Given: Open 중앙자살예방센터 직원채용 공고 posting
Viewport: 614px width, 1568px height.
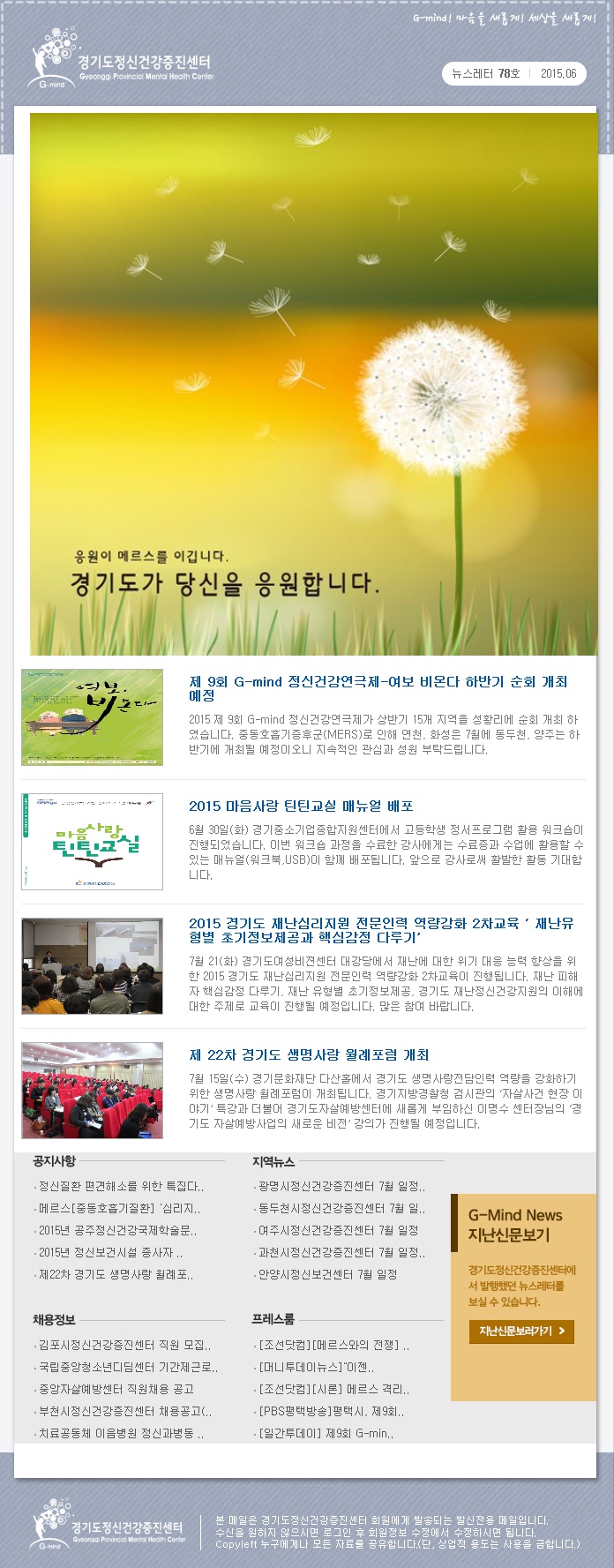Looking at the screenshot, I should [x=116, y=1389].
